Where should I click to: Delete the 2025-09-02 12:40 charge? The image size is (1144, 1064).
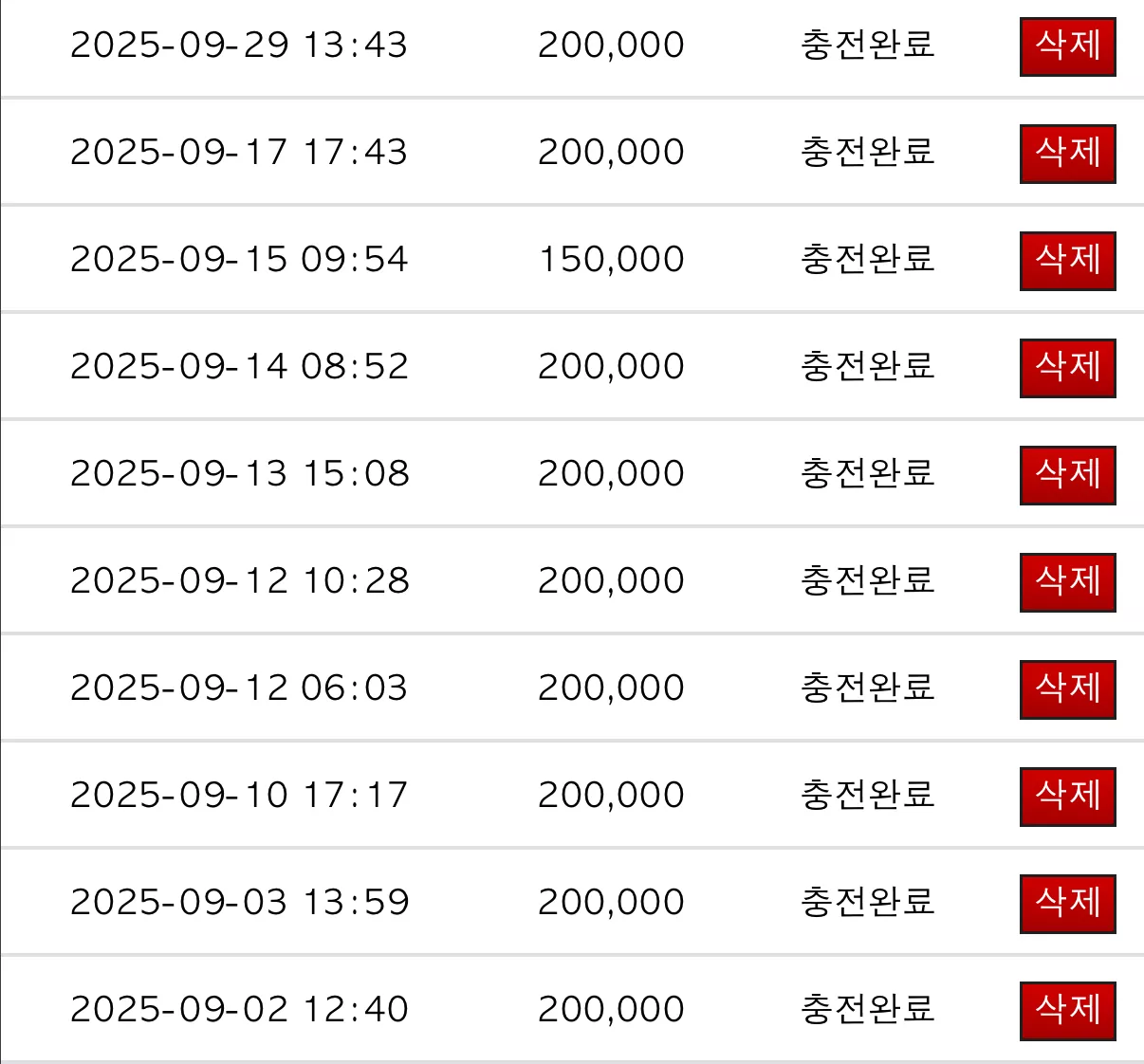tap(1067, 1011)
